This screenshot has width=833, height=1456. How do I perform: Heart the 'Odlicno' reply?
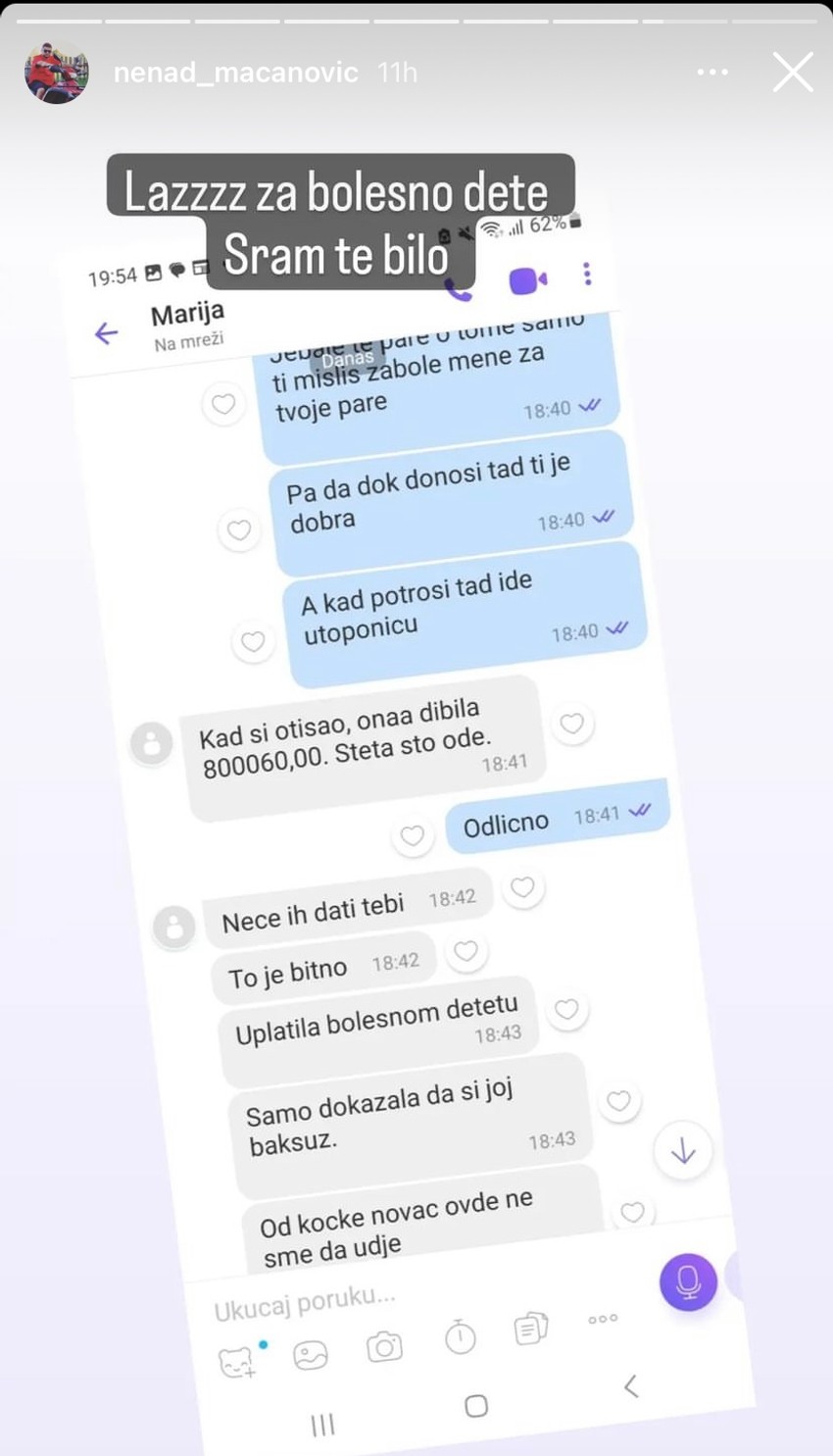pos(413,835)
